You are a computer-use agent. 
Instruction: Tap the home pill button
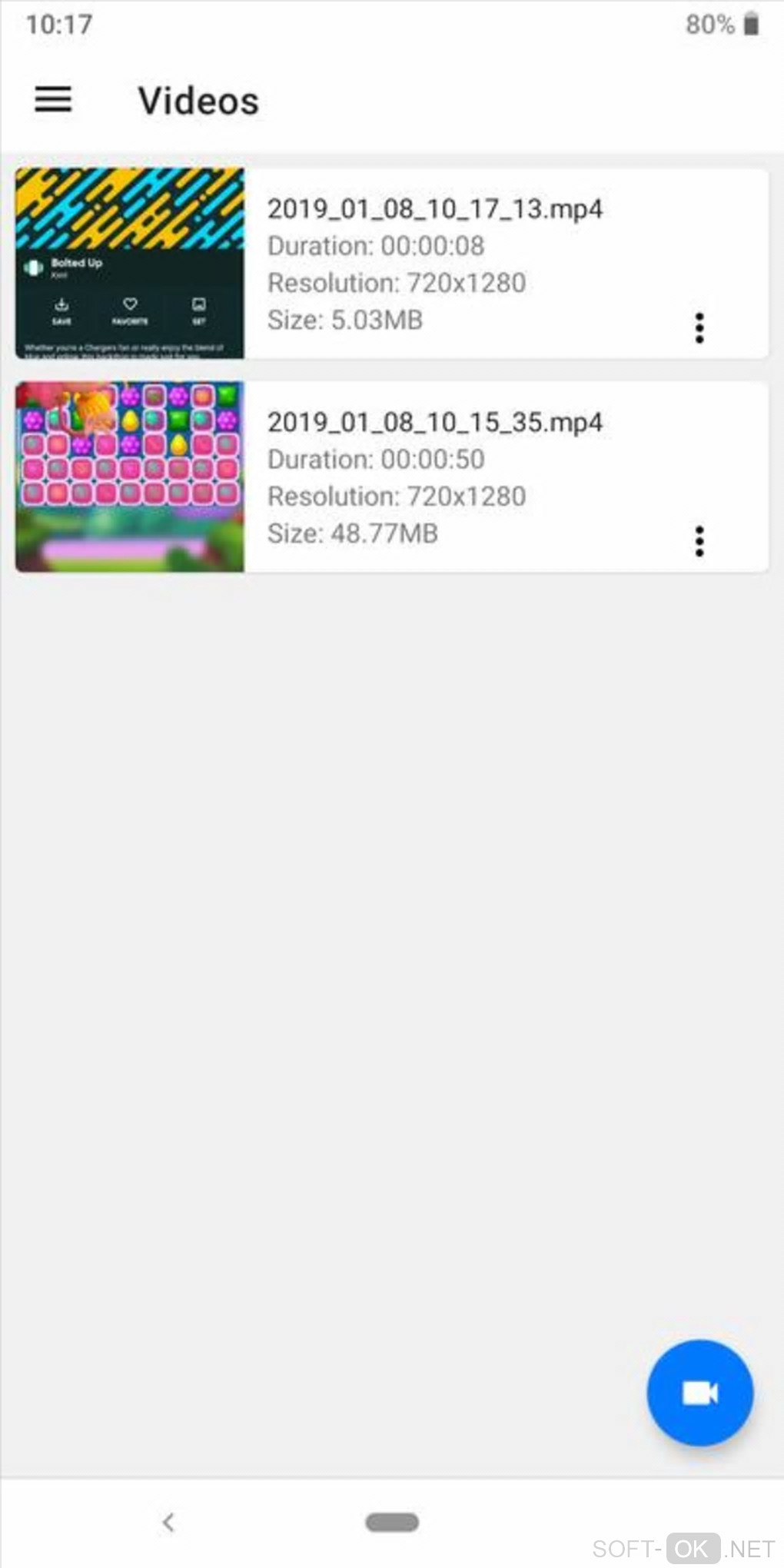392,1522
